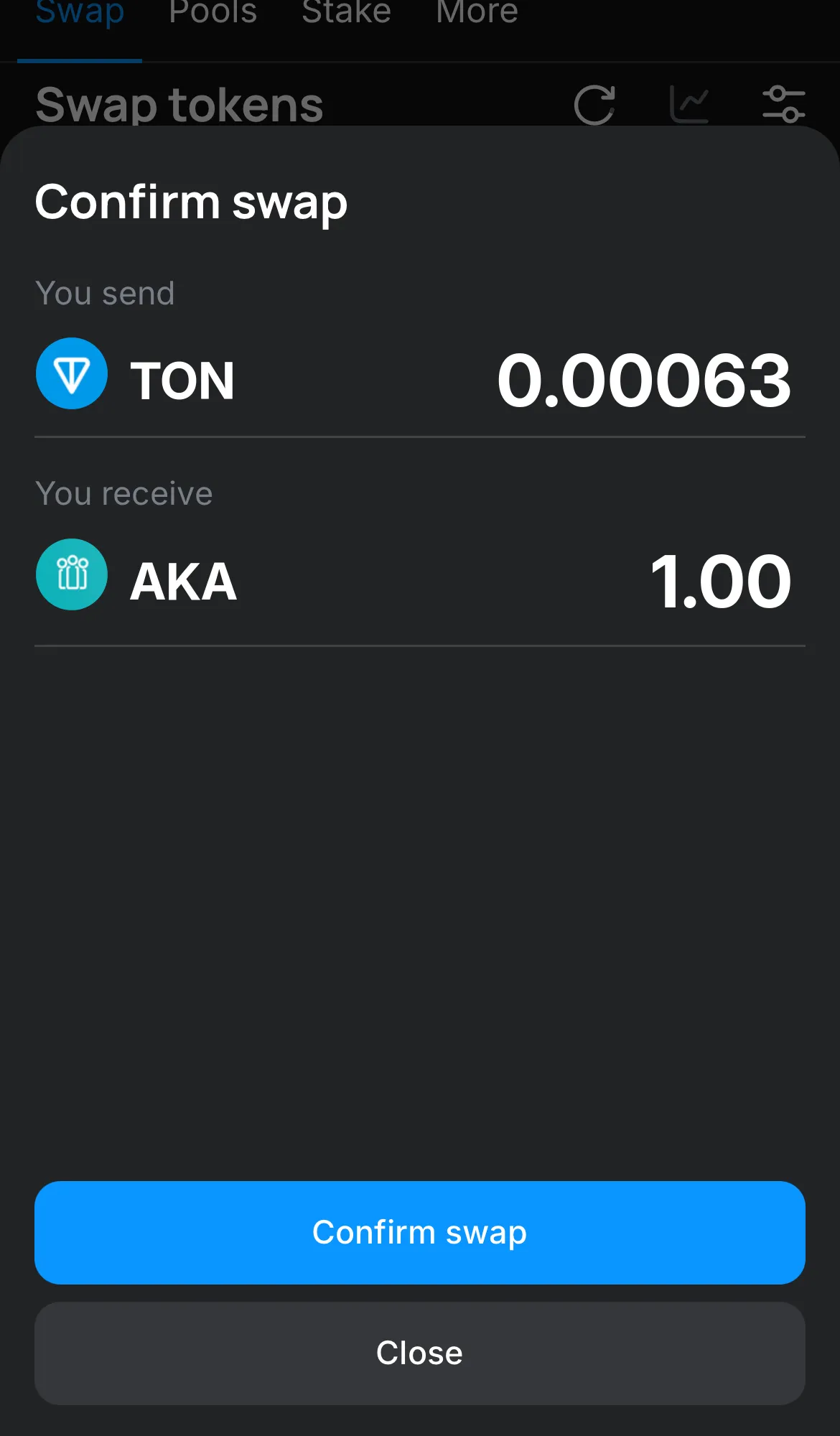Click the teal AKA community icon

click(x=71, y=574)
